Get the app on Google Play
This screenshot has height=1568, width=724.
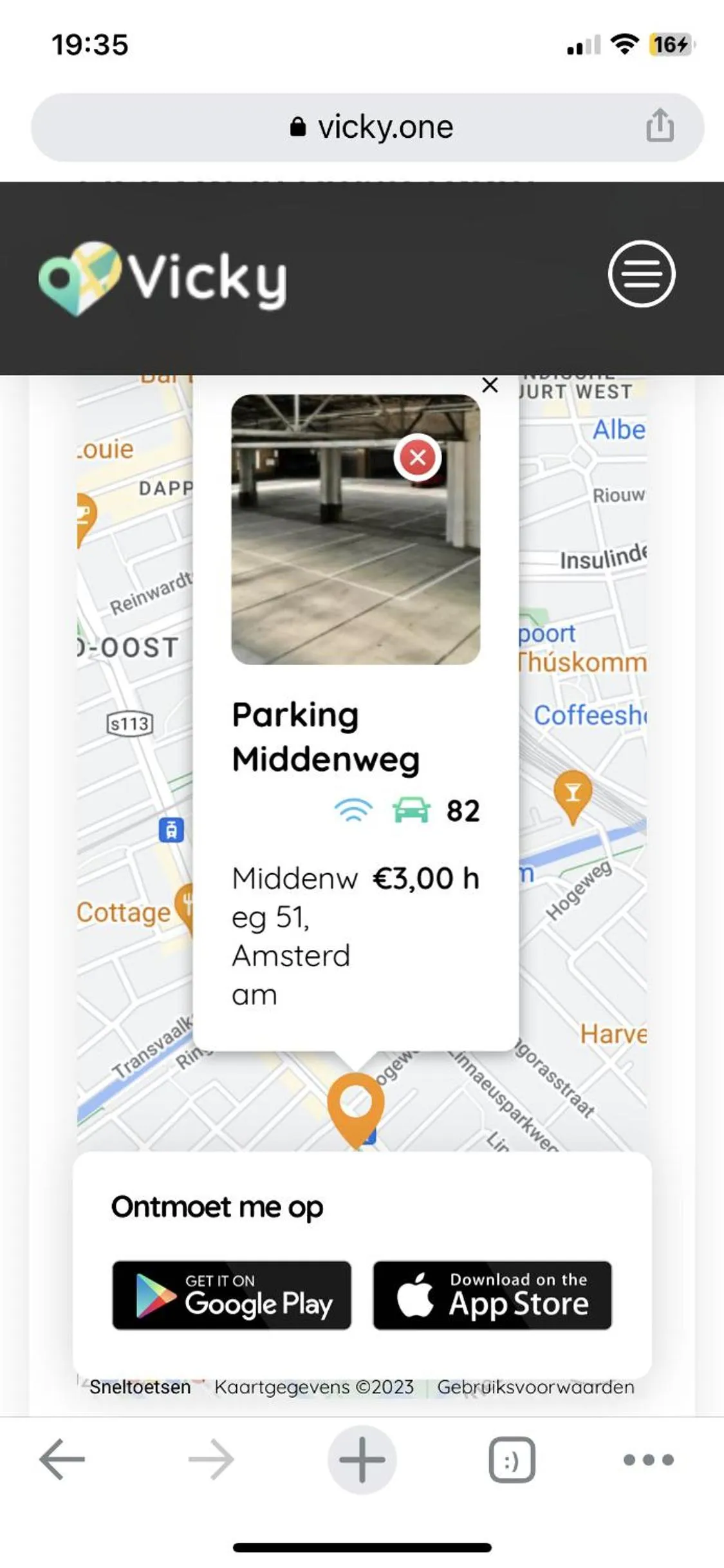pos(232,1296)
